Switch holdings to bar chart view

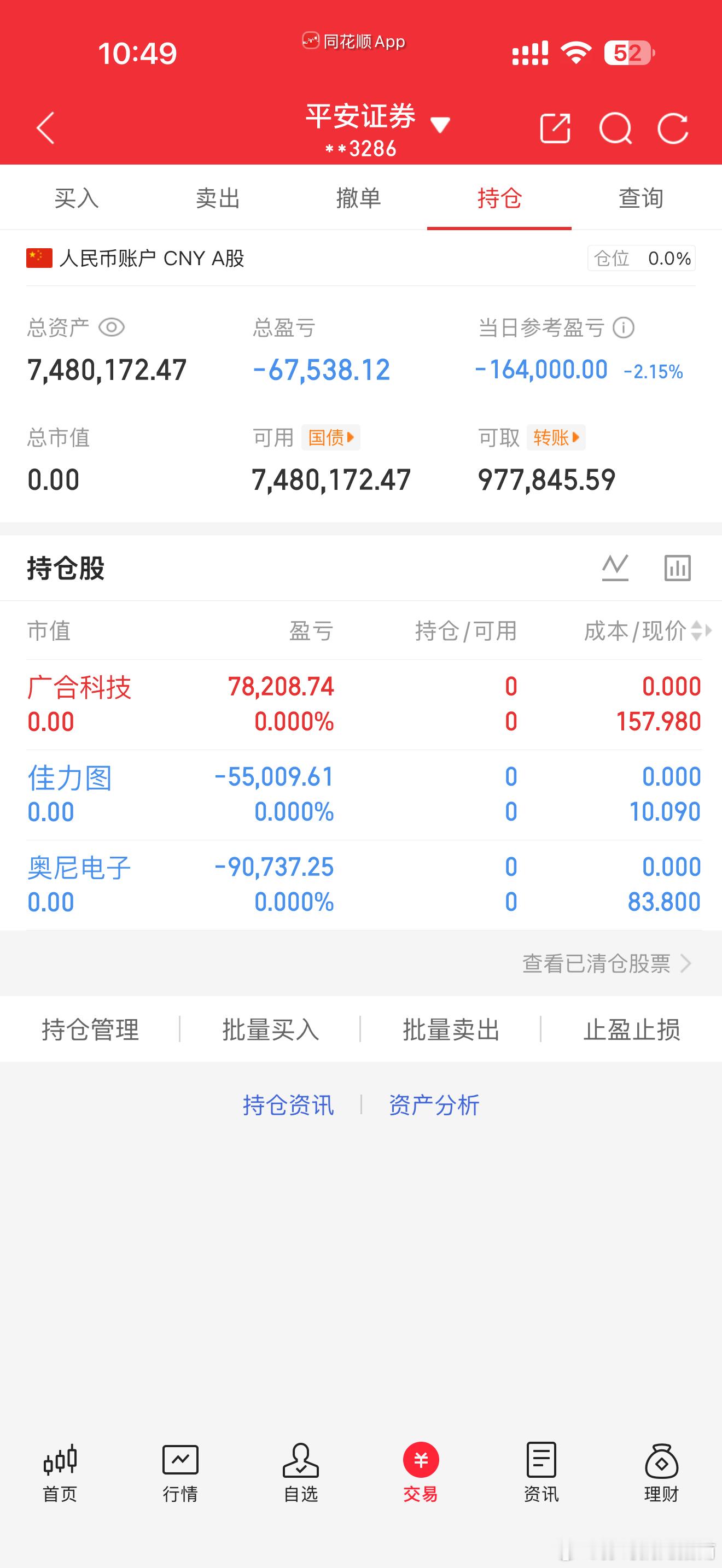[678, 567]
